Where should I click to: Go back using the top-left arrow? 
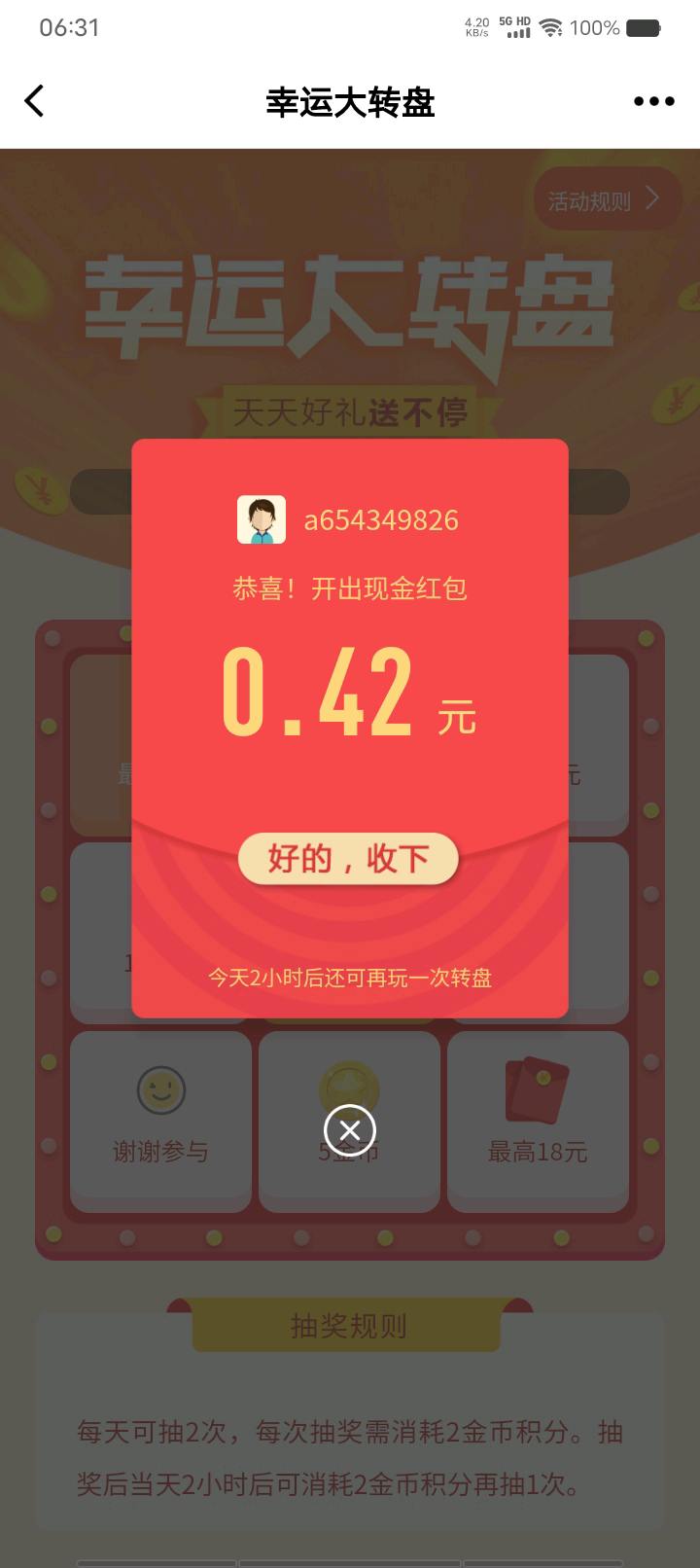click(x=35, y=101)
